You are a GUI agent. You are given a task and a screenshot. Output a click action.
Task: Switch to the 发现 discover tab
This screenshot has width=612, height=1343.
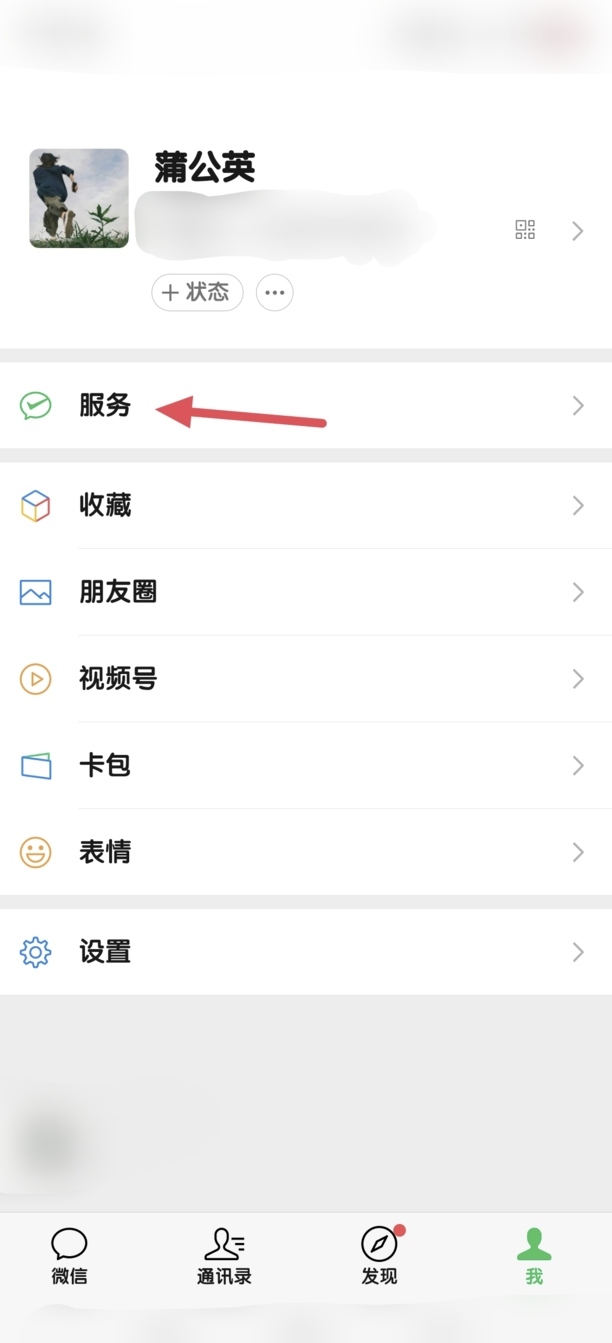(379, 1256)
